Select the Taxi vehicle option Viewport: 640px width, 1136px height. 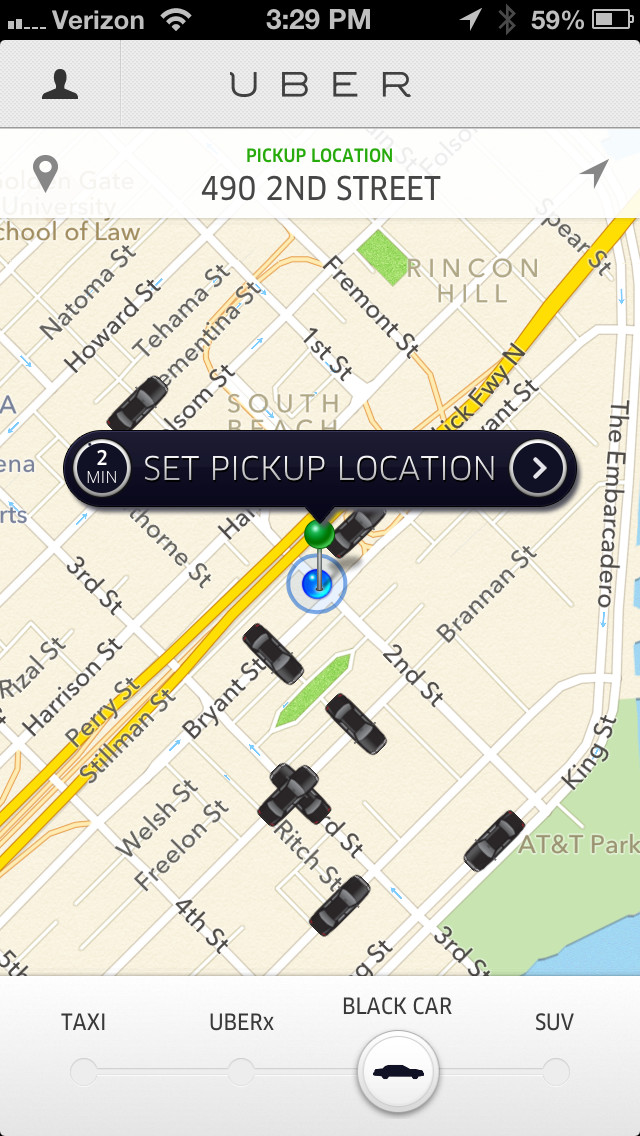click(84, 1071)
